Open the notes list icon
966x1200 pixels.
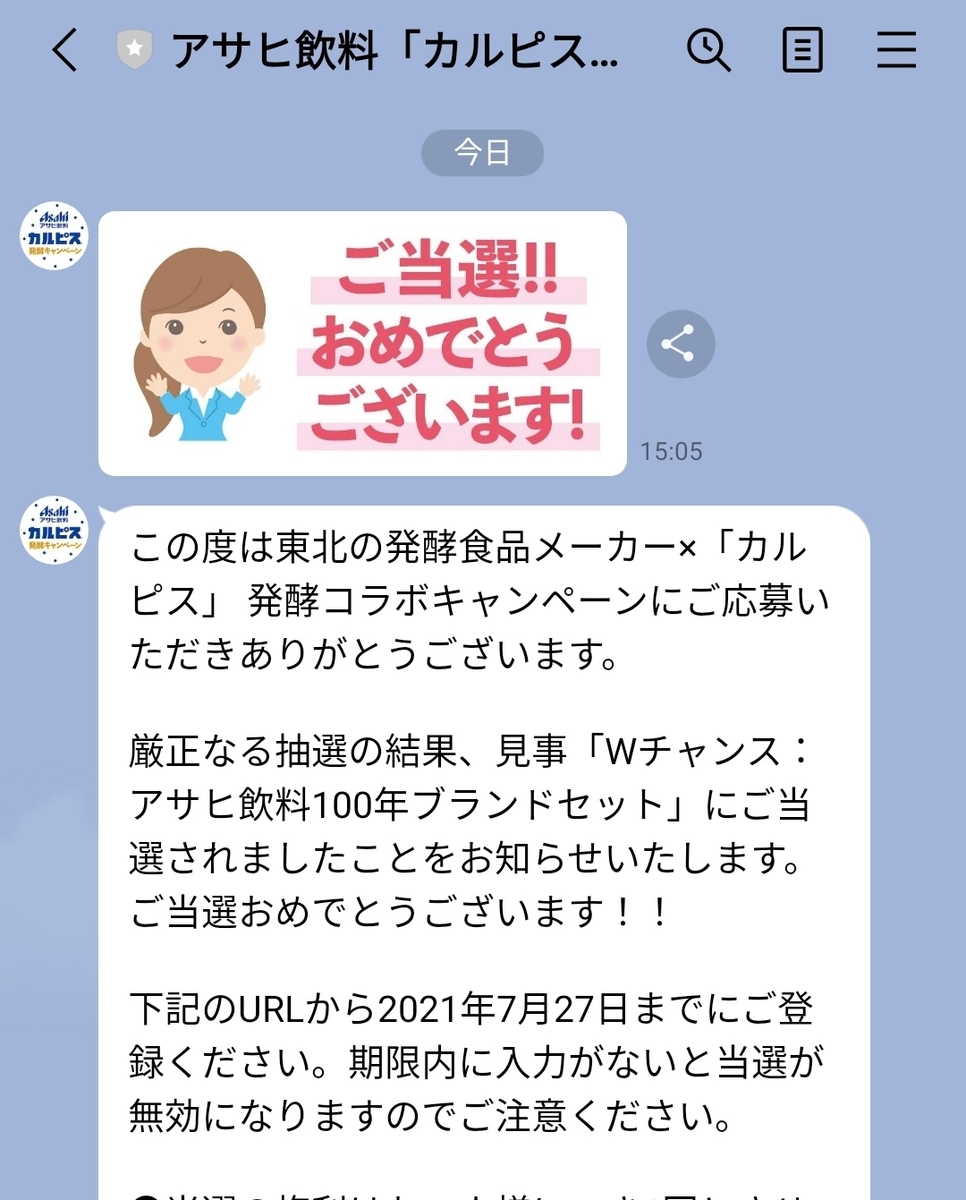(x=802, y=50)
